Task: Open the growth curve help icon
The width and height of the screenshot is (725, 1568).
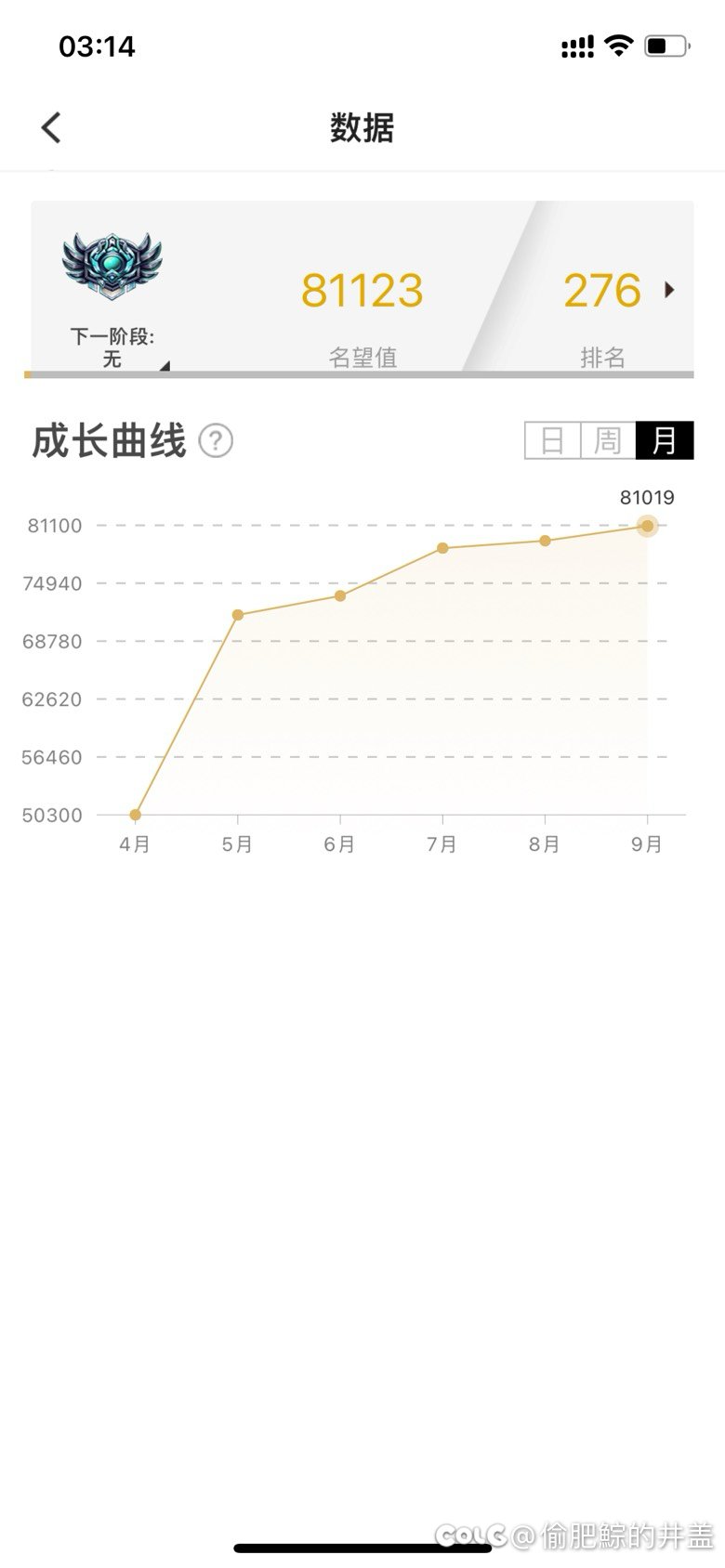Action: 216,441
